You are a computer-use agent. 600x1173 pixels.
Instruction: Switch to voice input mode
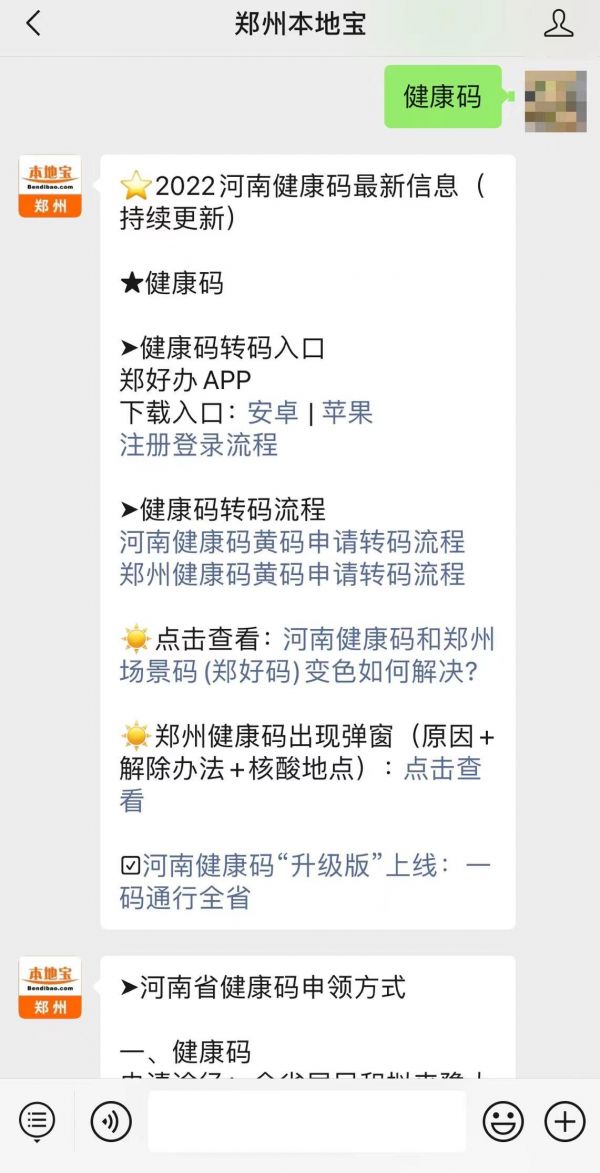(x=111, y=1122)
